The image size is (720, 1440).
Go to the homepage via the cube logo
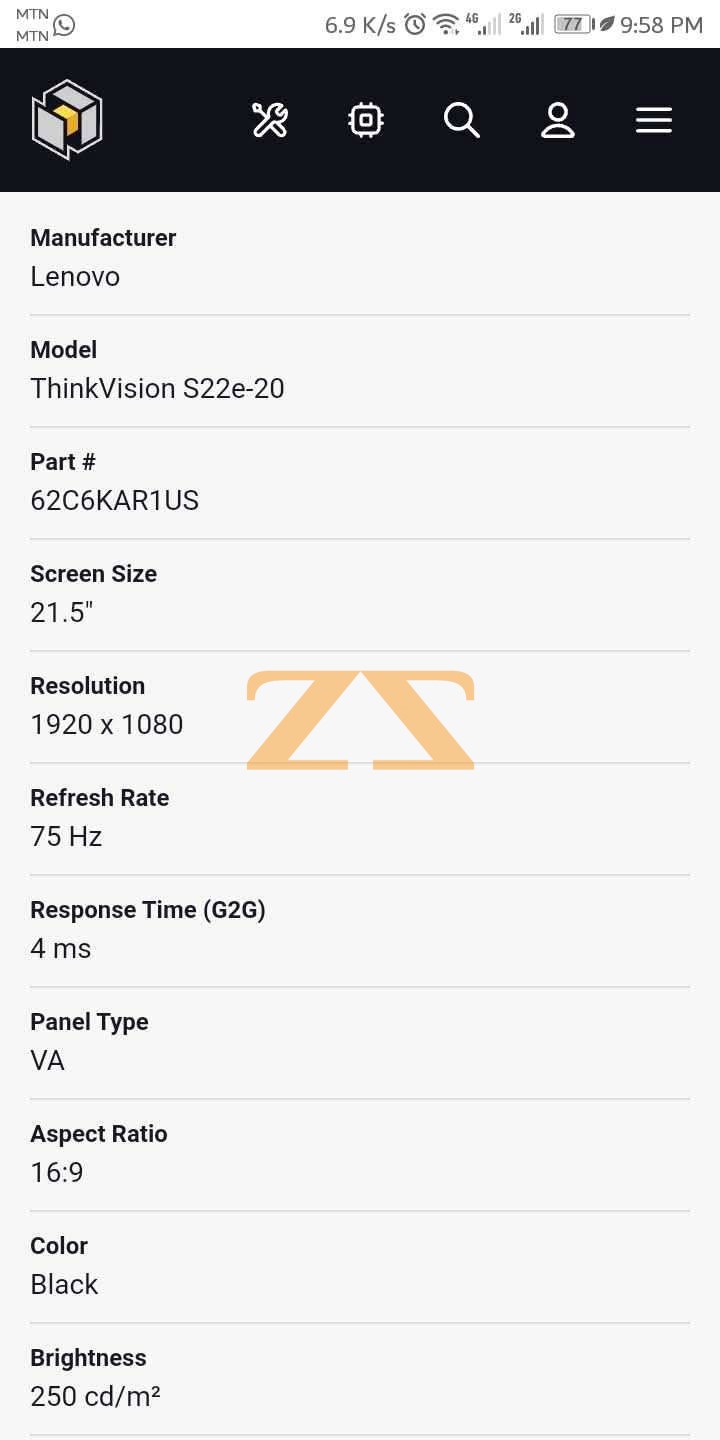[x=67, y=120]
